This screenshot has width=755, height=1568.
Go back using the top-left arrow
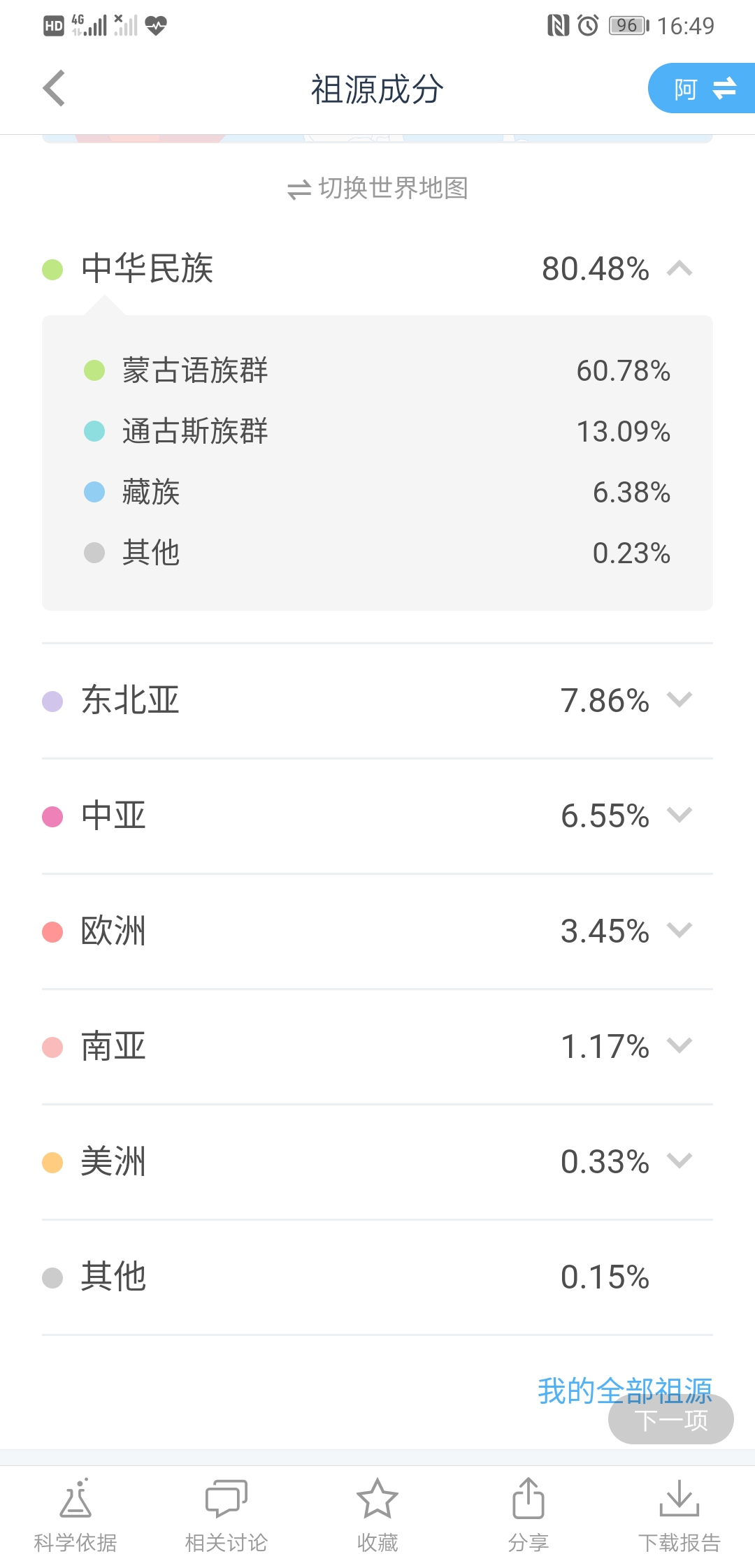click(54, 89)
